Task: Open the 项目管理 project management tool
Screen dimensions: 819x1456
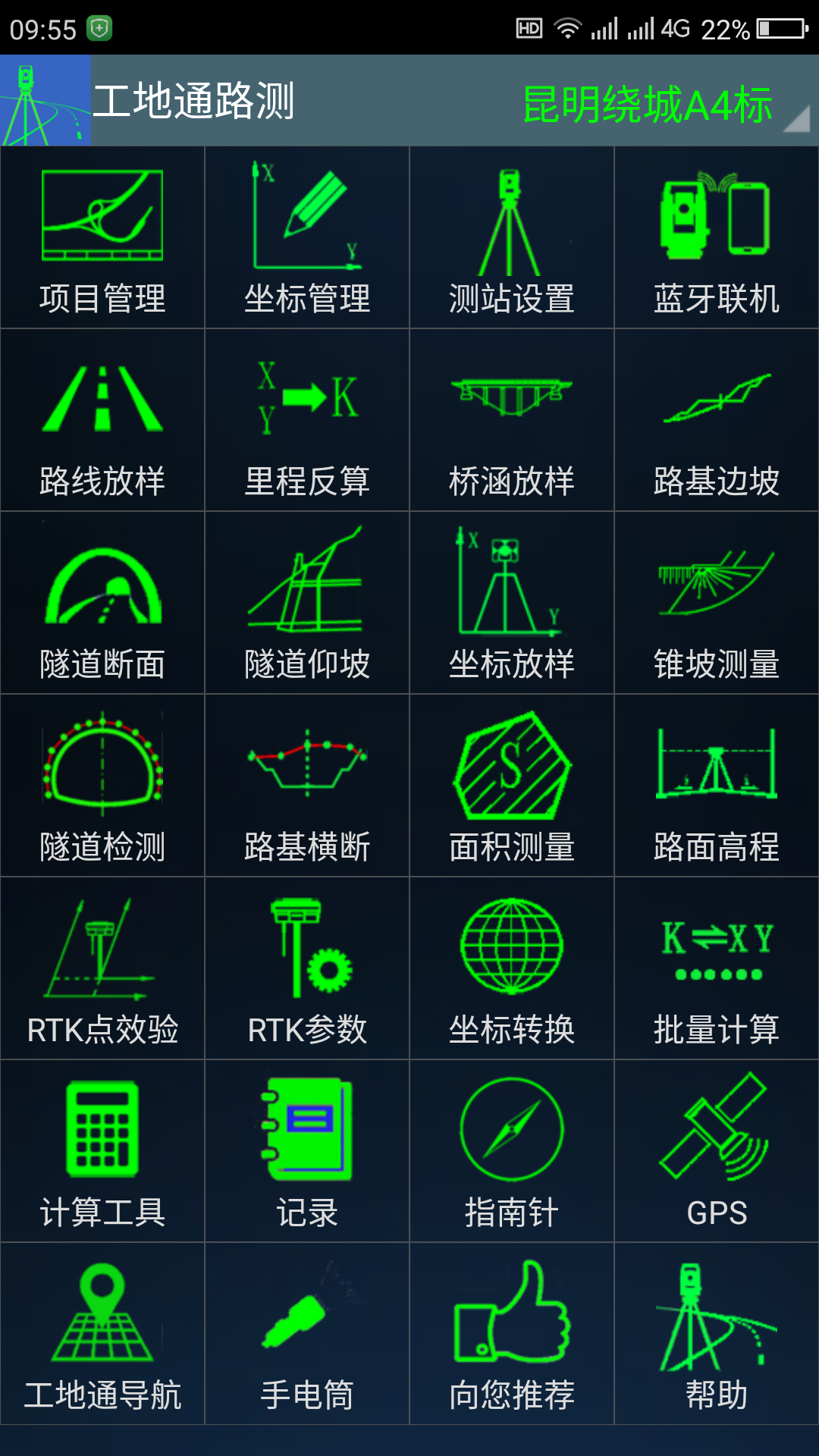Action: coord(102,235)
